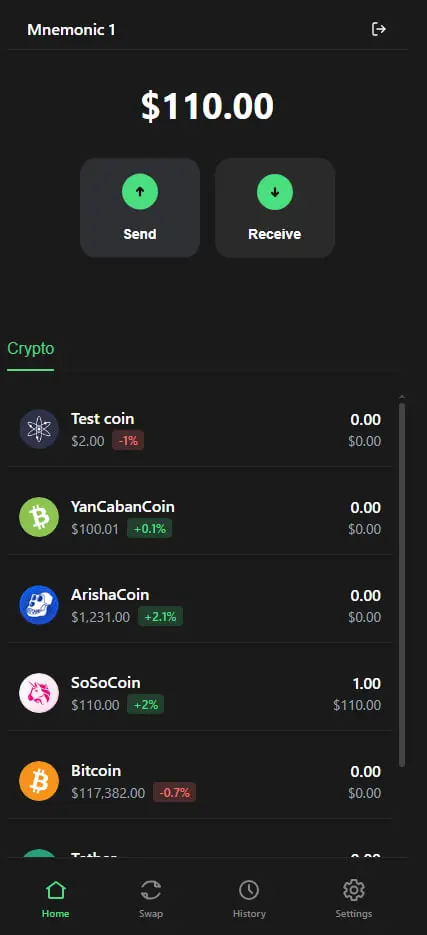
Task: Open the Settings tab
Action: pos(354,900)
